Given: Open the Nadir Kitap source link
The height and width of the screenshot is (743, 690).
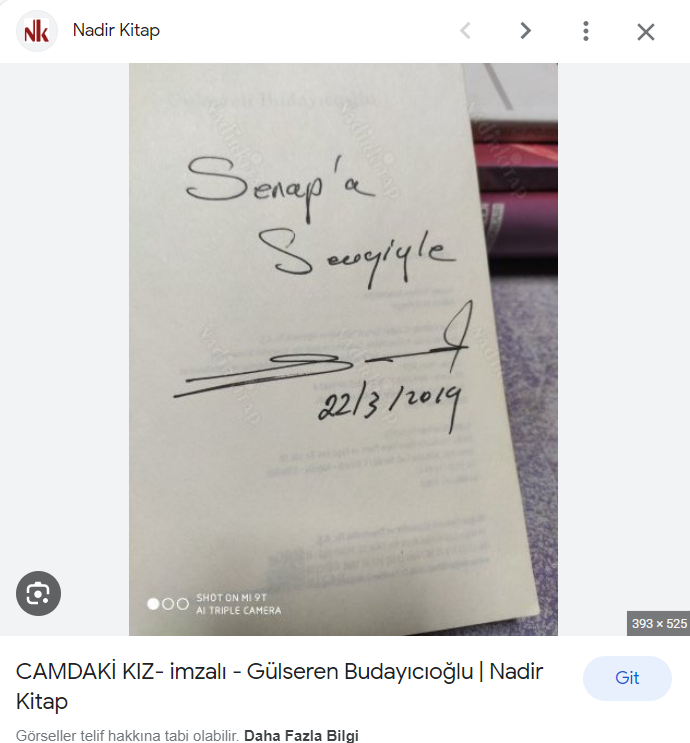Looking at the screenshot, I should coord(116,30).
